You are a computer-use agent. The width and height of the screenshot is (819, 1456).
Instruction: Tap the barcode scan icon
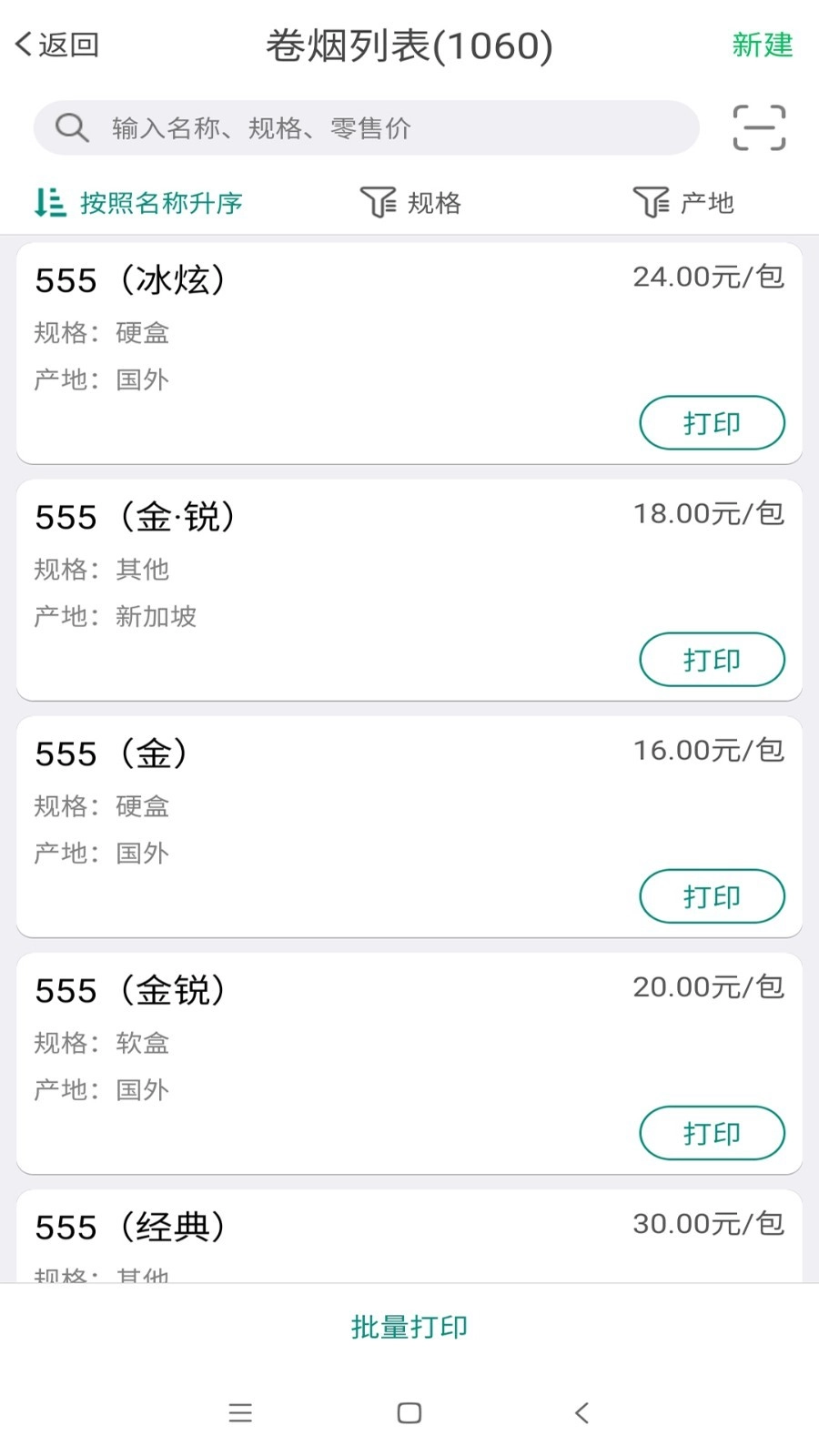pyautogui.click(x=758, y=127)
